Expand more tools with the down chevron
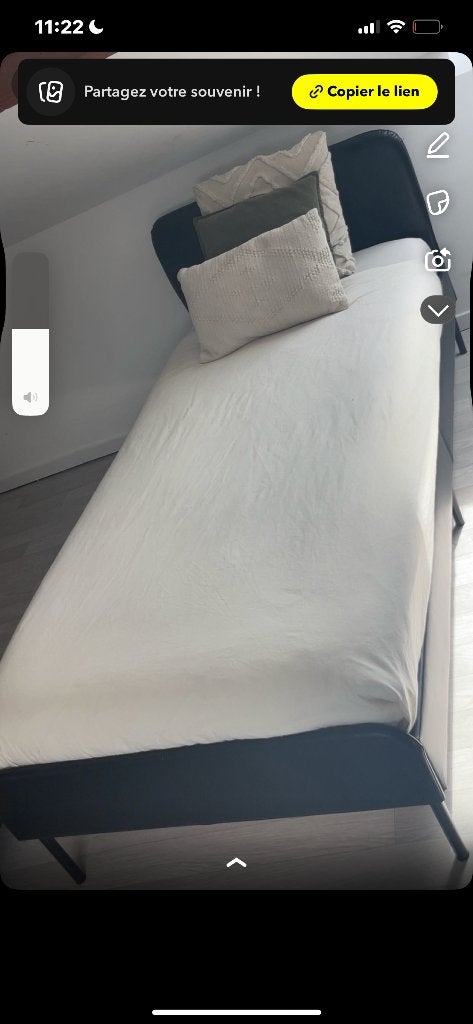The image size is (473, 1024). 438,310
